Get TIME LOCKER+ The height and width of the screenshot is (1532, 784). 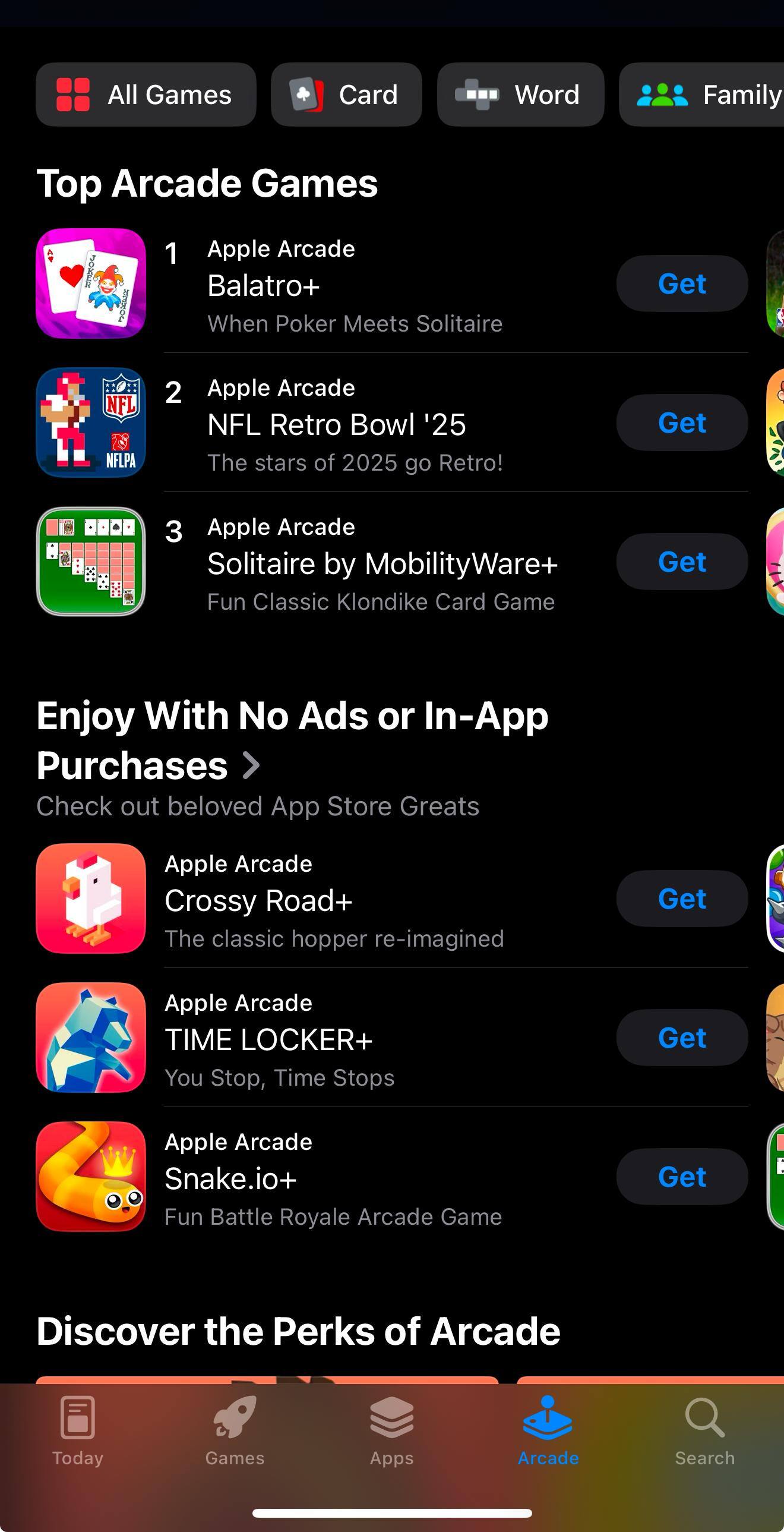(x=681, y=1038)
